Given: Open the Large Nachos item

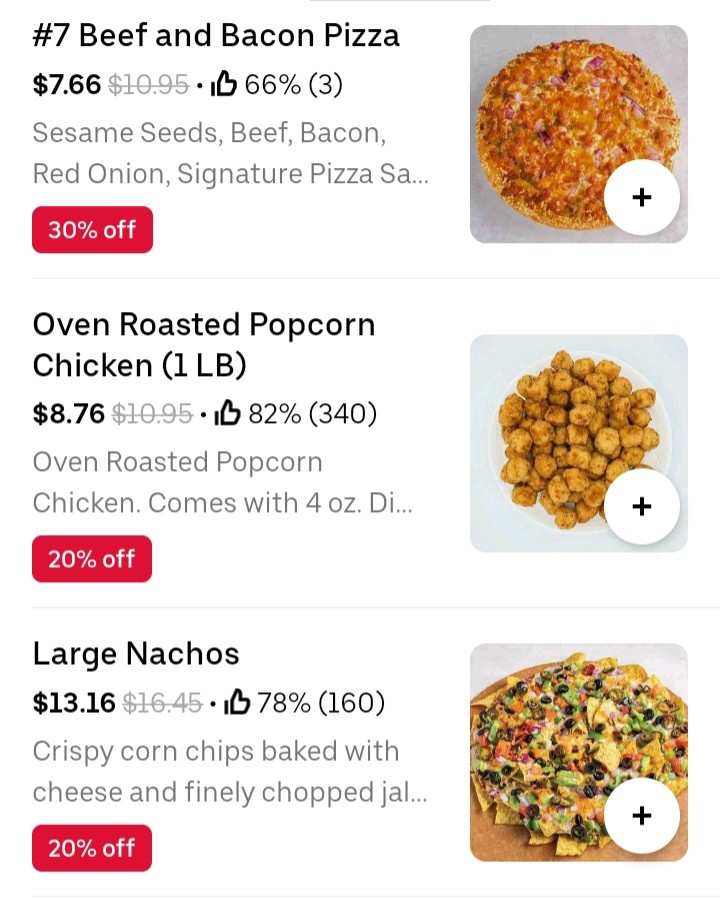Looking at the screenshot, I should click(136, 654).
